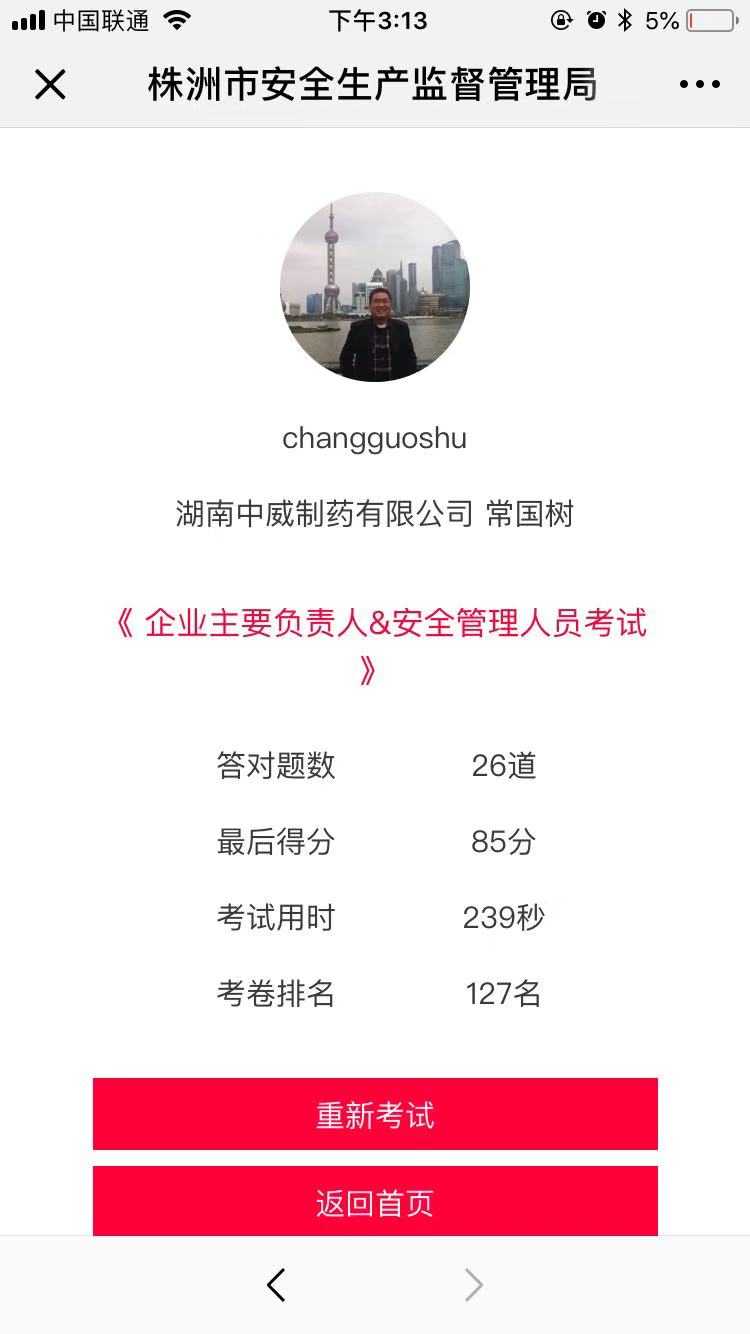750x1334 pixels.
Task: Return to home via 返回首页
Action: tap(375, 1201)
